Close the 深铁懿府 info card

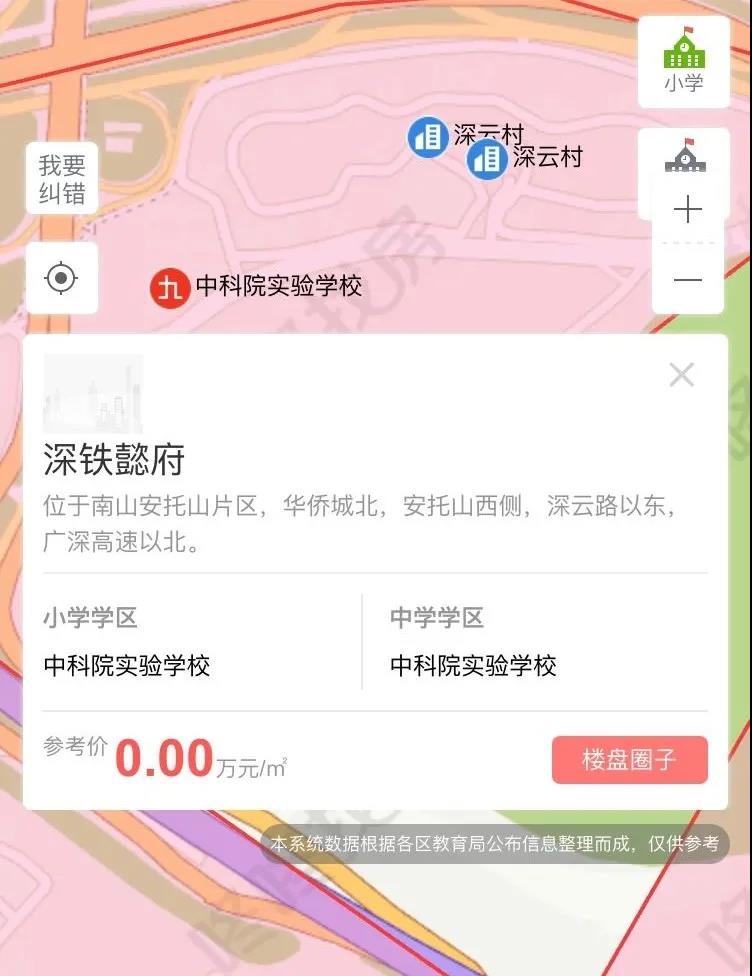(x=681, y=375)
